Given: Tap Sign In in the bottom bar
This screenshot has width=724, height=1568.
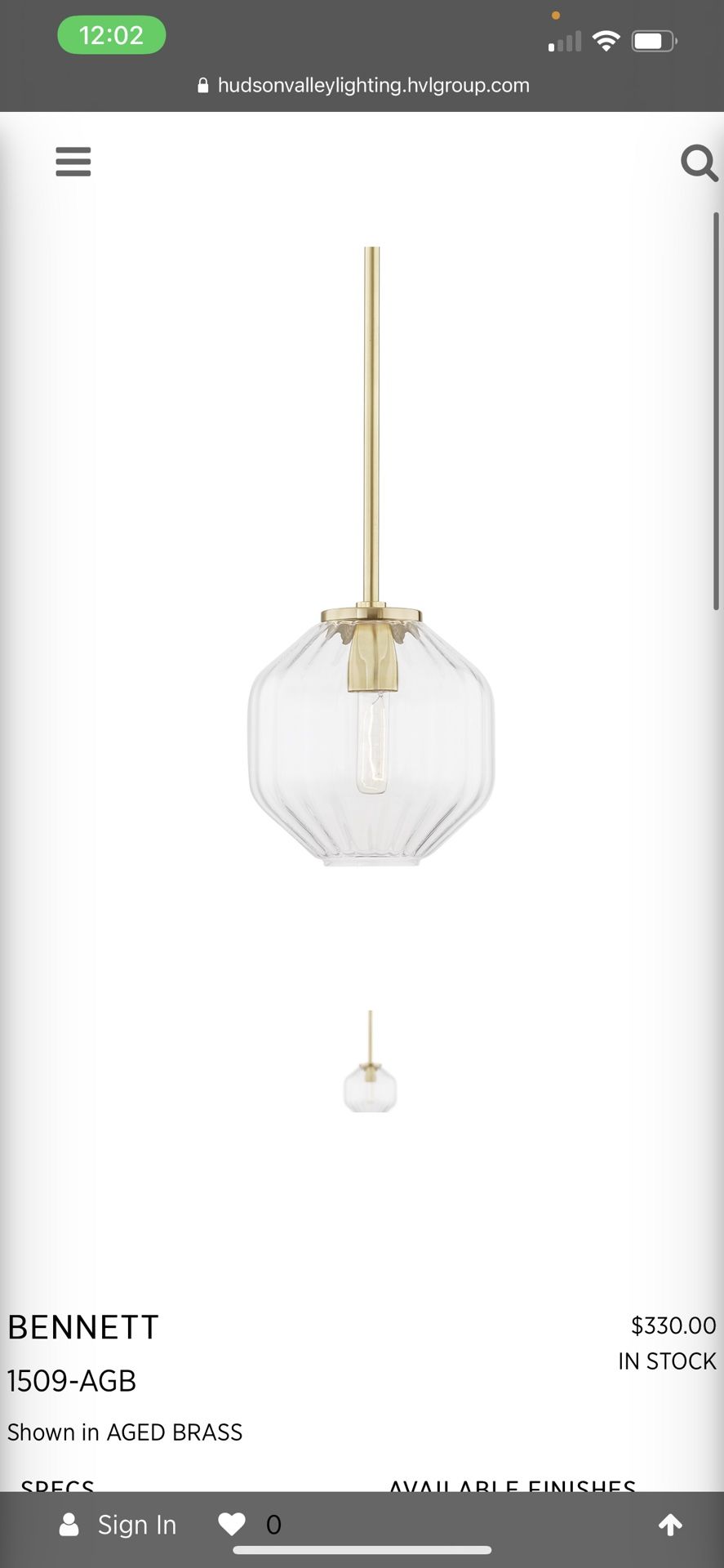Looking at the screenshot, I should pyautogui.click(x=118, y=1525).
